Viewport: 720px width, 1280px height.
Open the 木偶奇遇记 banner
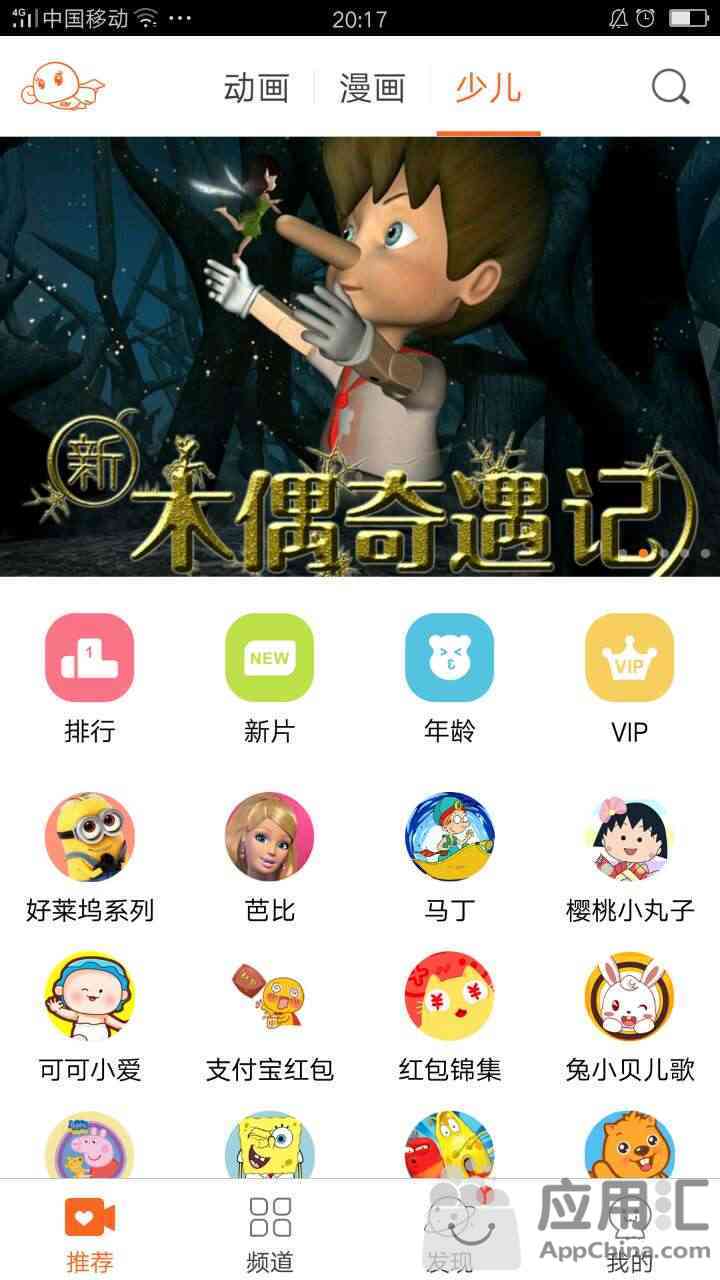coord(360,356)
